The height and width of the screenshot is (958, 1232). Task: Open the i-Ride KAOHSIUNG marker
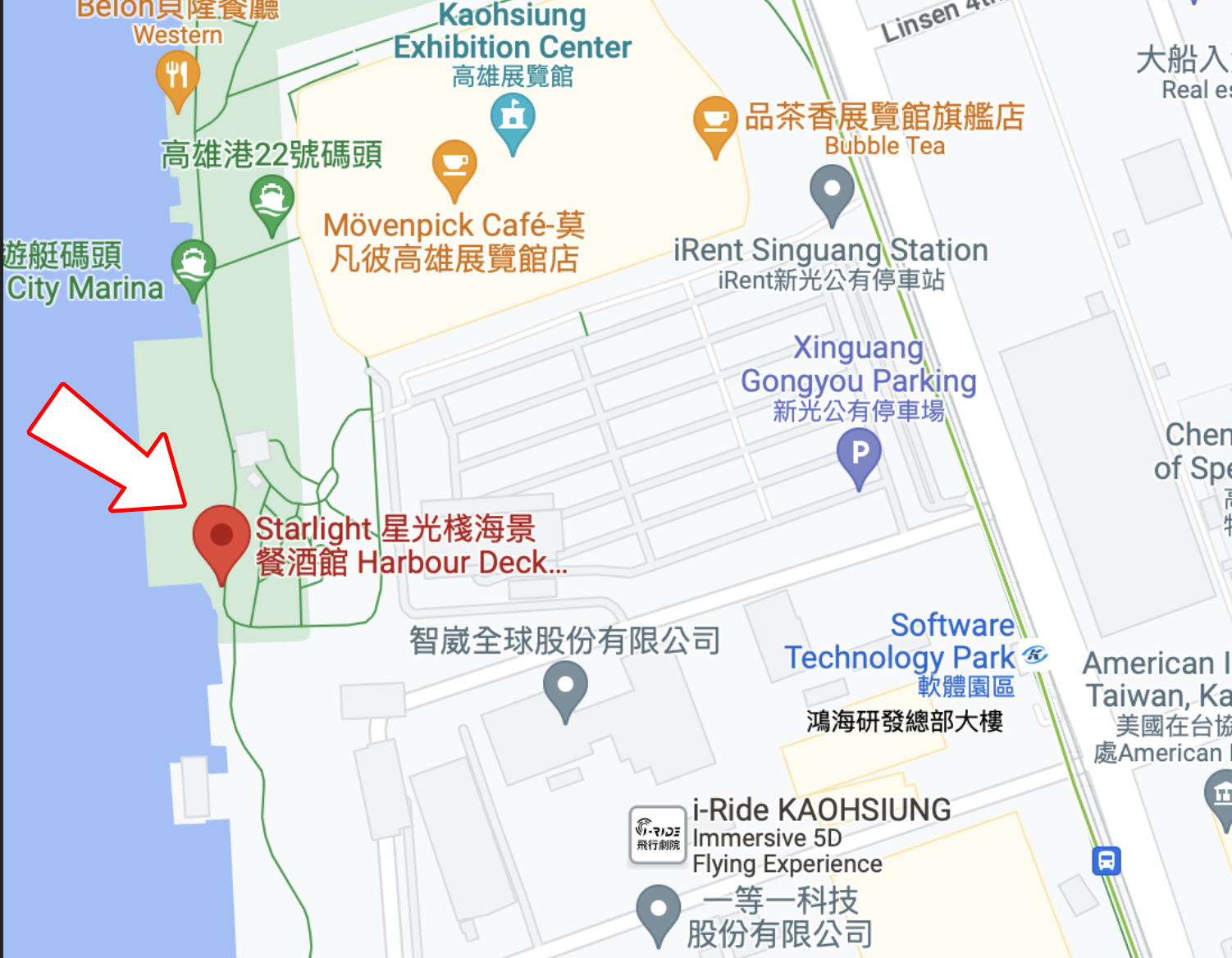pos(658,835)
